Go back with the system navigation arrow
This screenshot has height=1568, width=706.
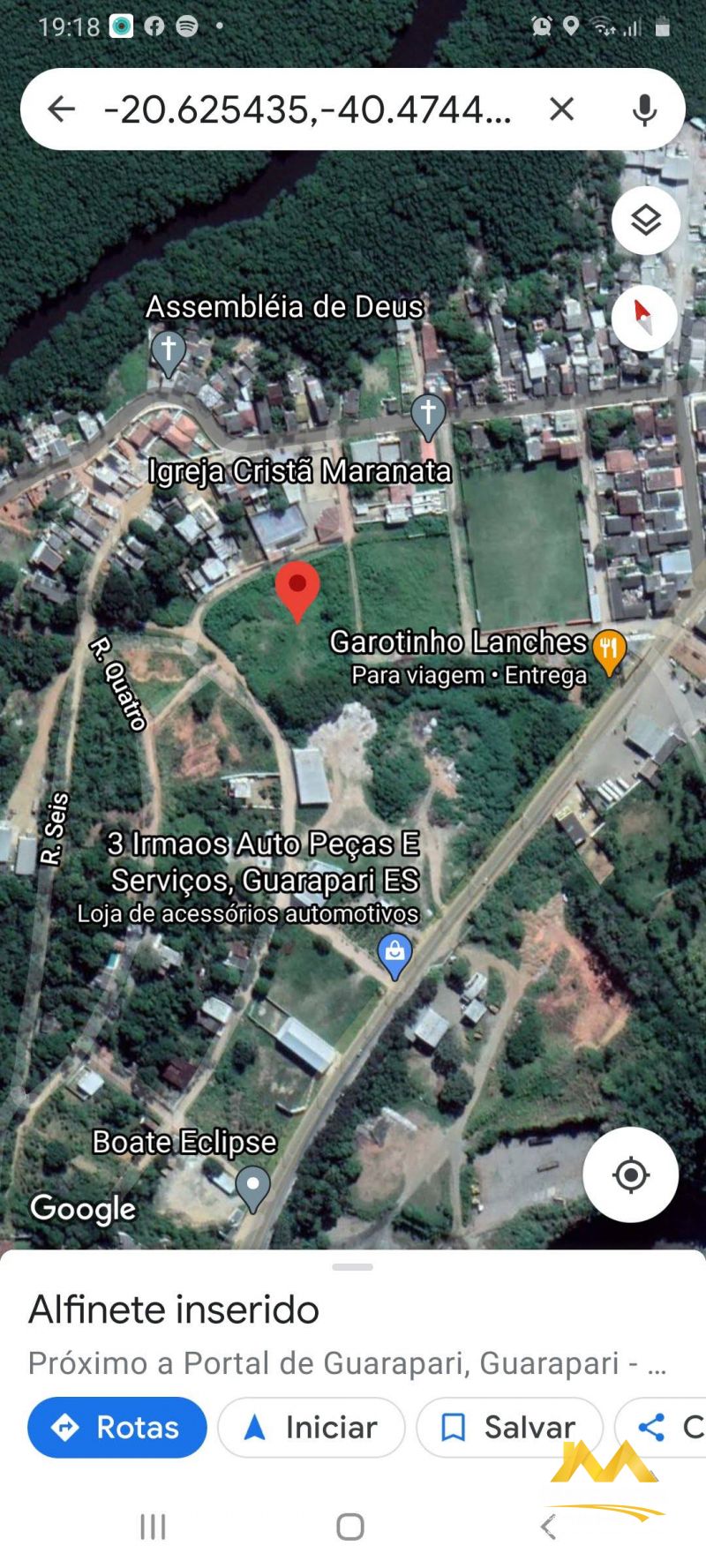(x=547, y=1527)
